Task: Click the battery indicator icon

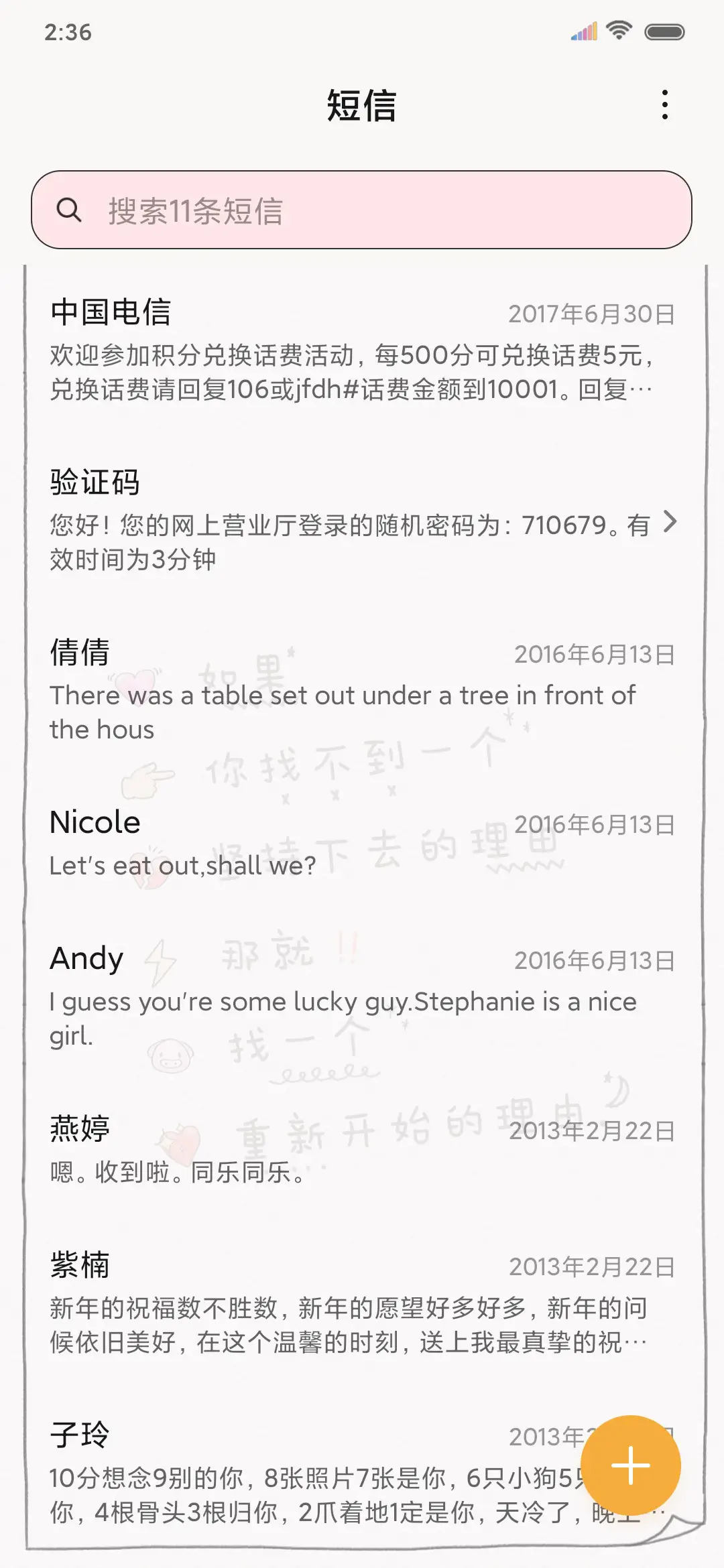Action: (666, 31)
